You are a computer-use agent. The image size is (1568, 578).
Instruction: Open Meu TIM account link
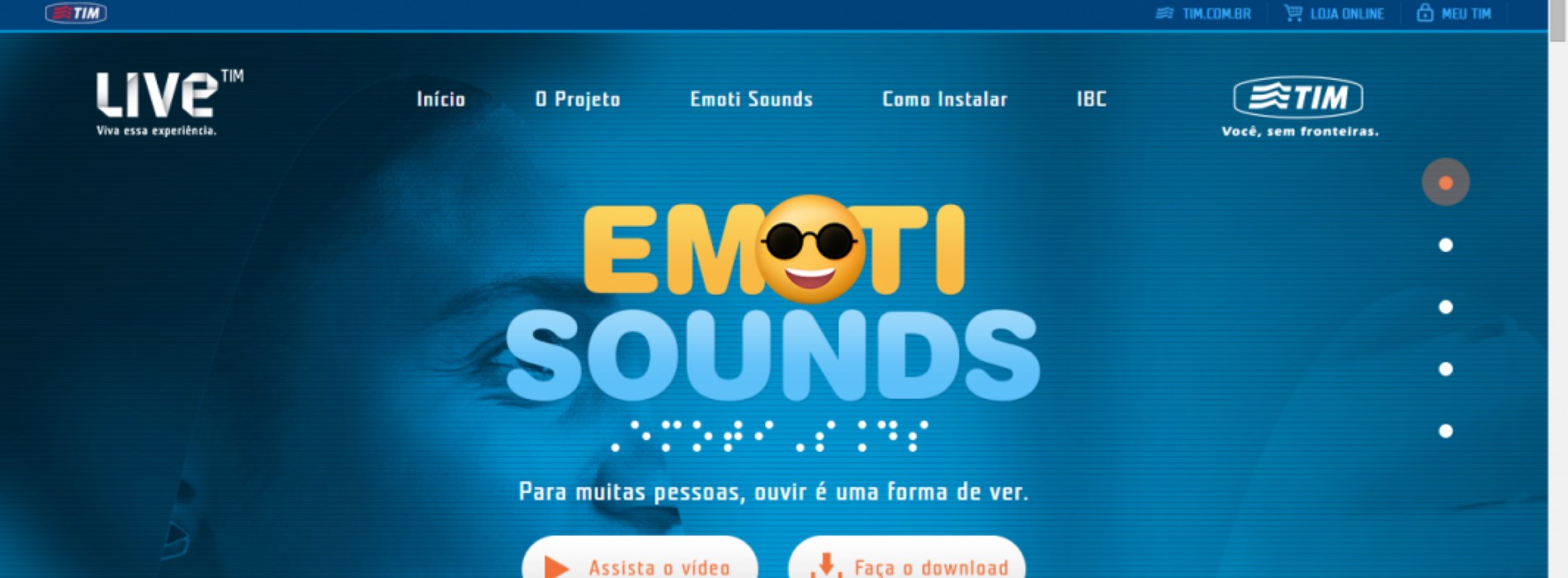[1454, 14]
